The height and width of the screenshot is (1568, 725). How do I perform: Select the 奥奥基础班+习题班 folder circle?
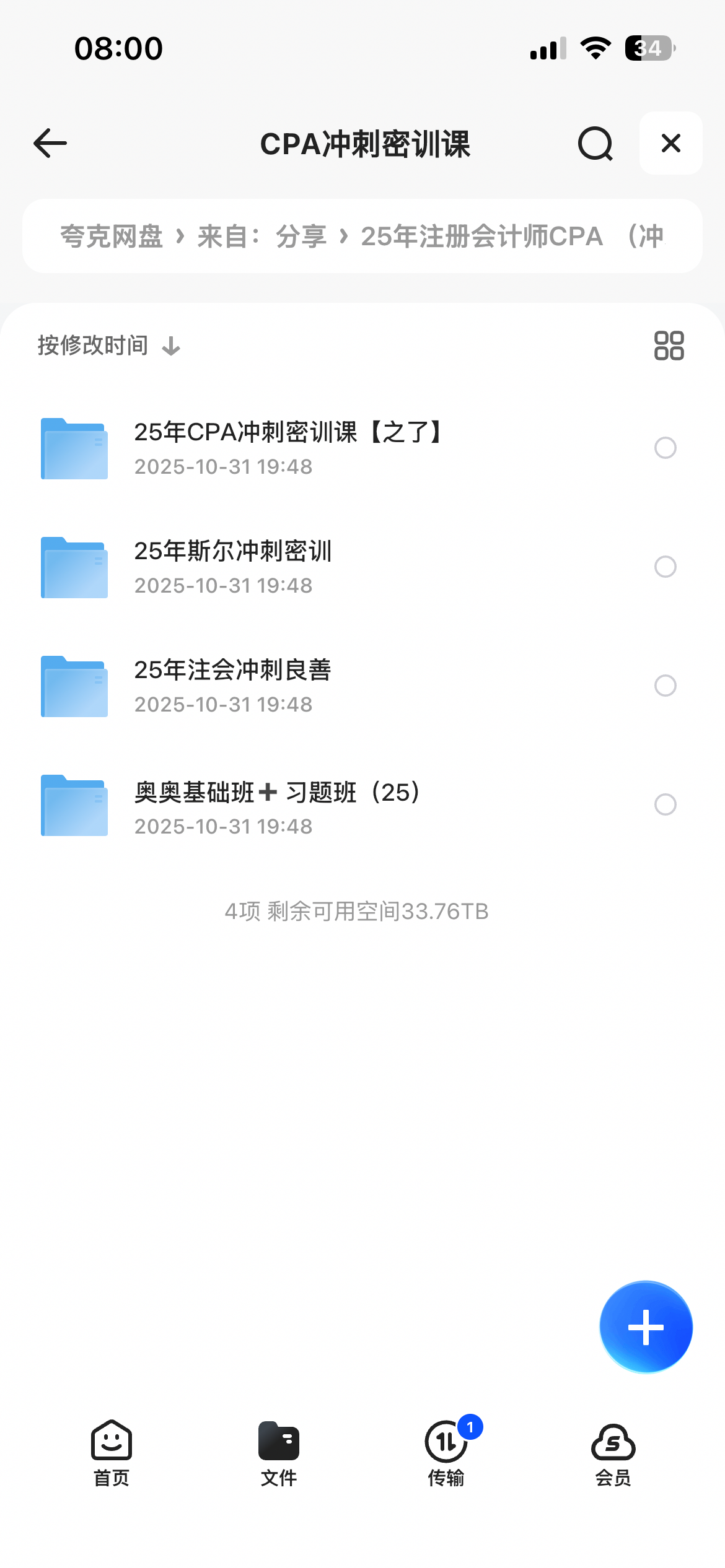point(665,804)
